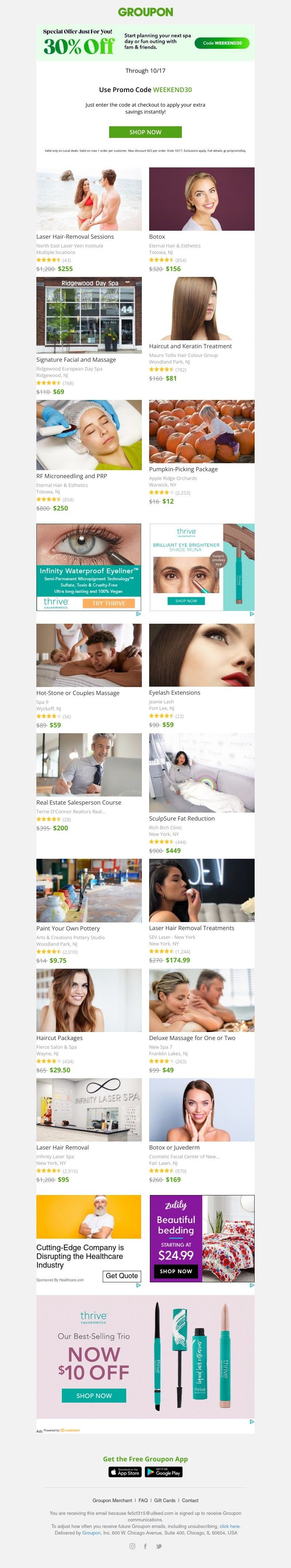This screenshot has width=291, height=1568.
Task: Select the SculpSure Fat Reduction deal
Action: click(x=182, y=819)
